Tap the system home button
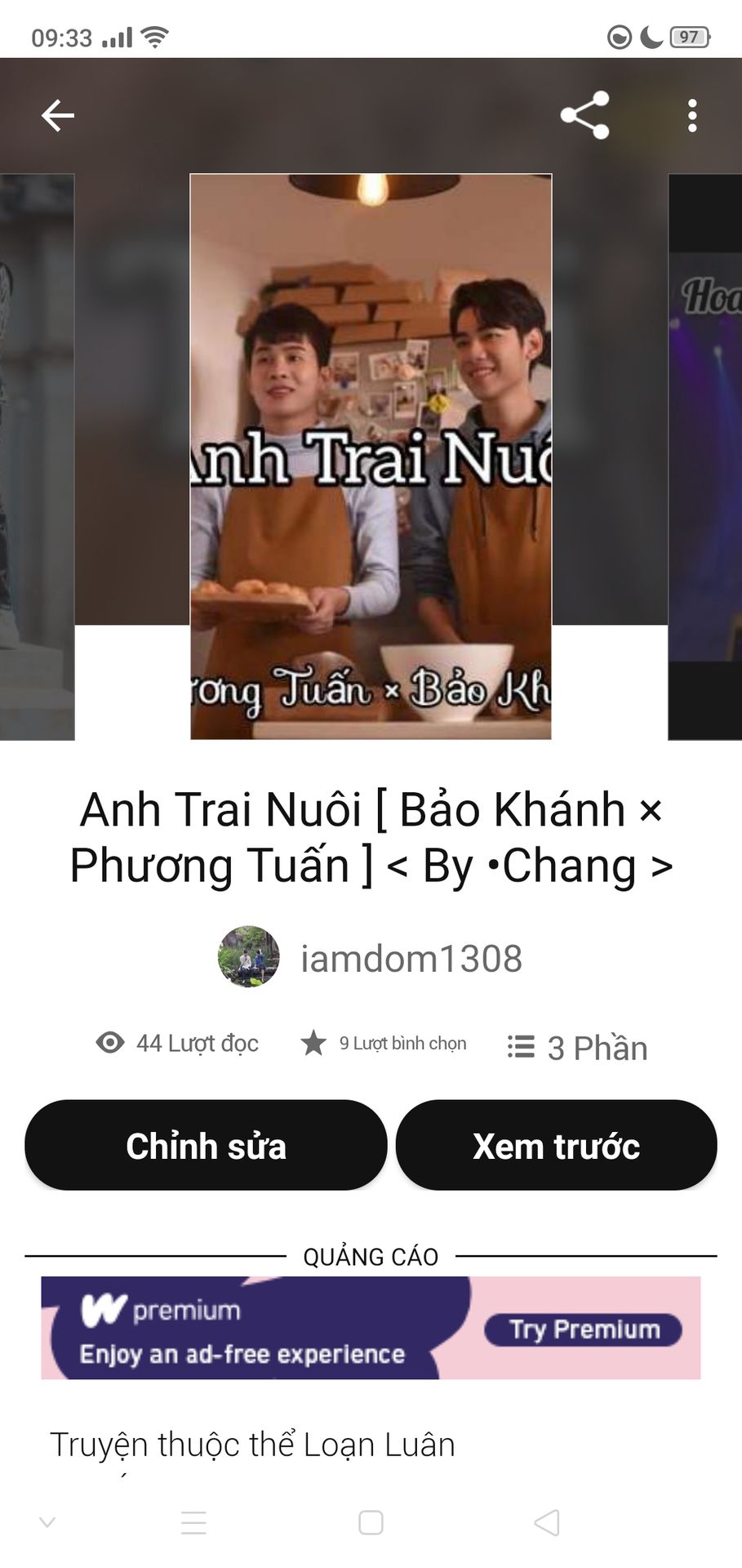742x1568 pixels. coord(371,1522)
